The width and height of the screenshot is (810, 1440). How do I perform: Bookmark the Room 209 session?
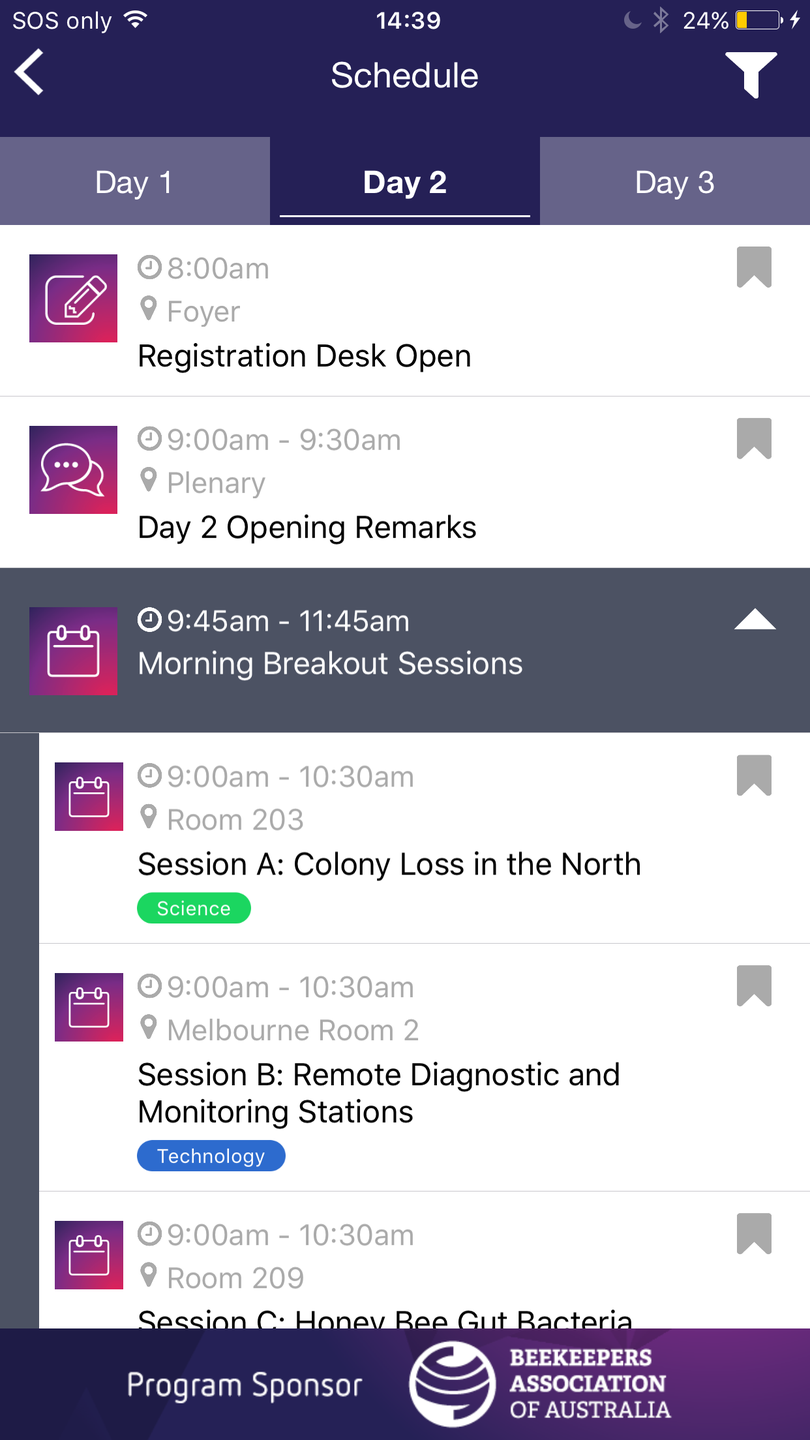(x=754, y=1233)
